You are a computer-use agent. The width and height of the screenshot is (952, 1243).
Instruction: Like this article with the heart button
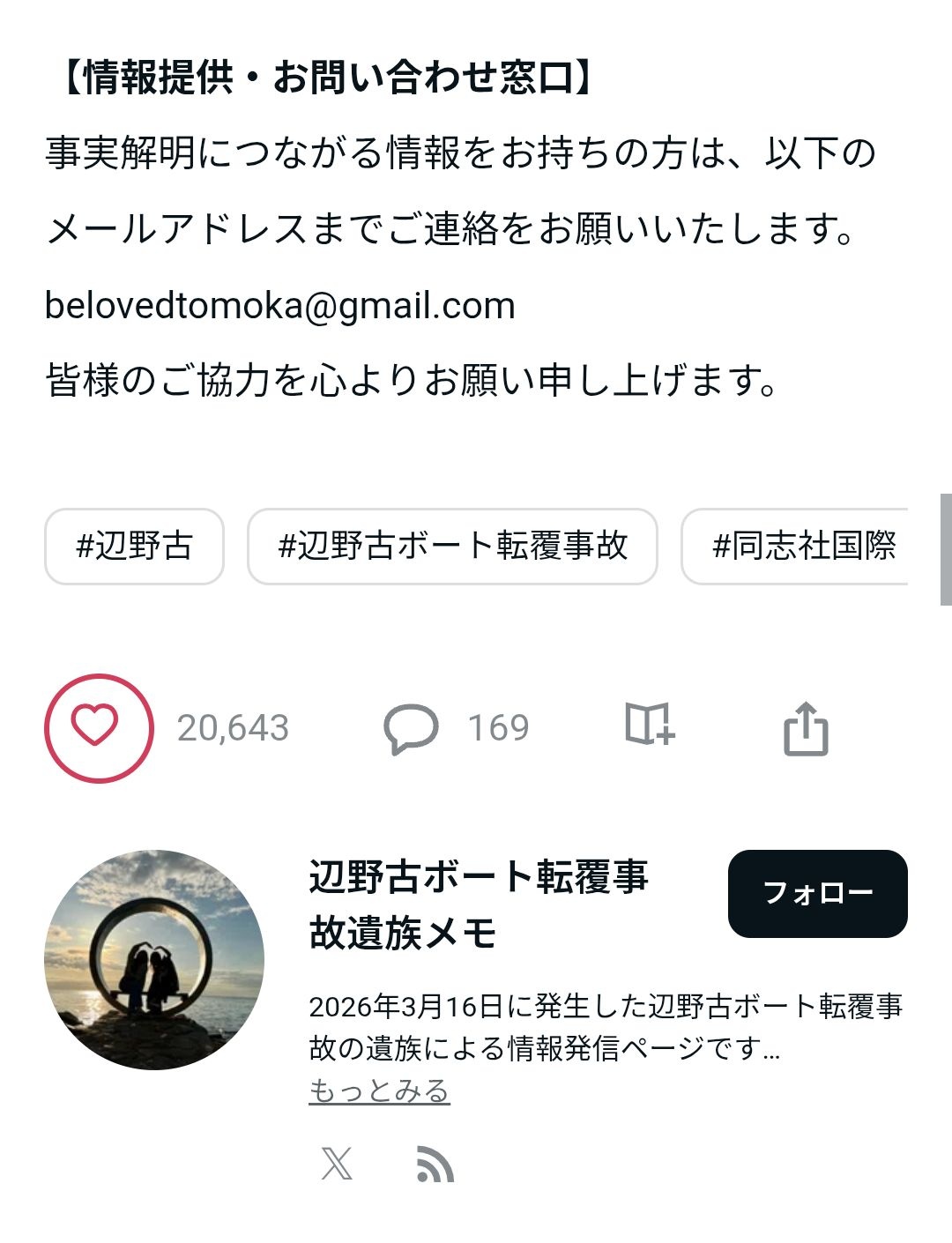tap(99, 728)
